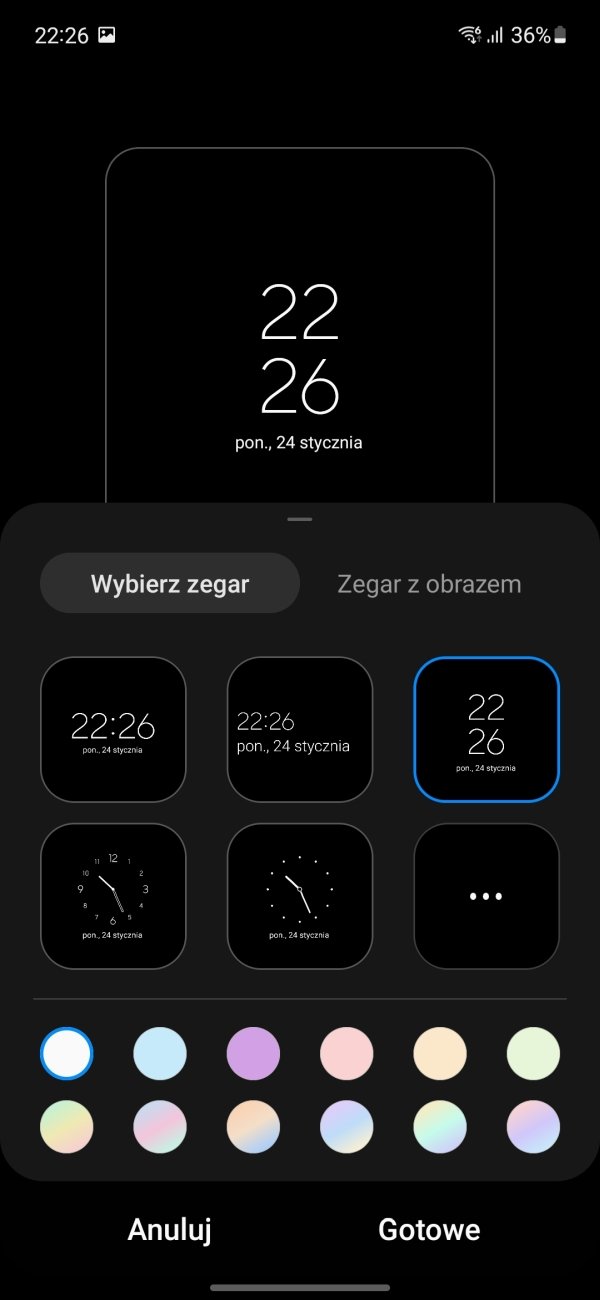
Task: Choose the pink color swatch
Action: pos(346,1053)
